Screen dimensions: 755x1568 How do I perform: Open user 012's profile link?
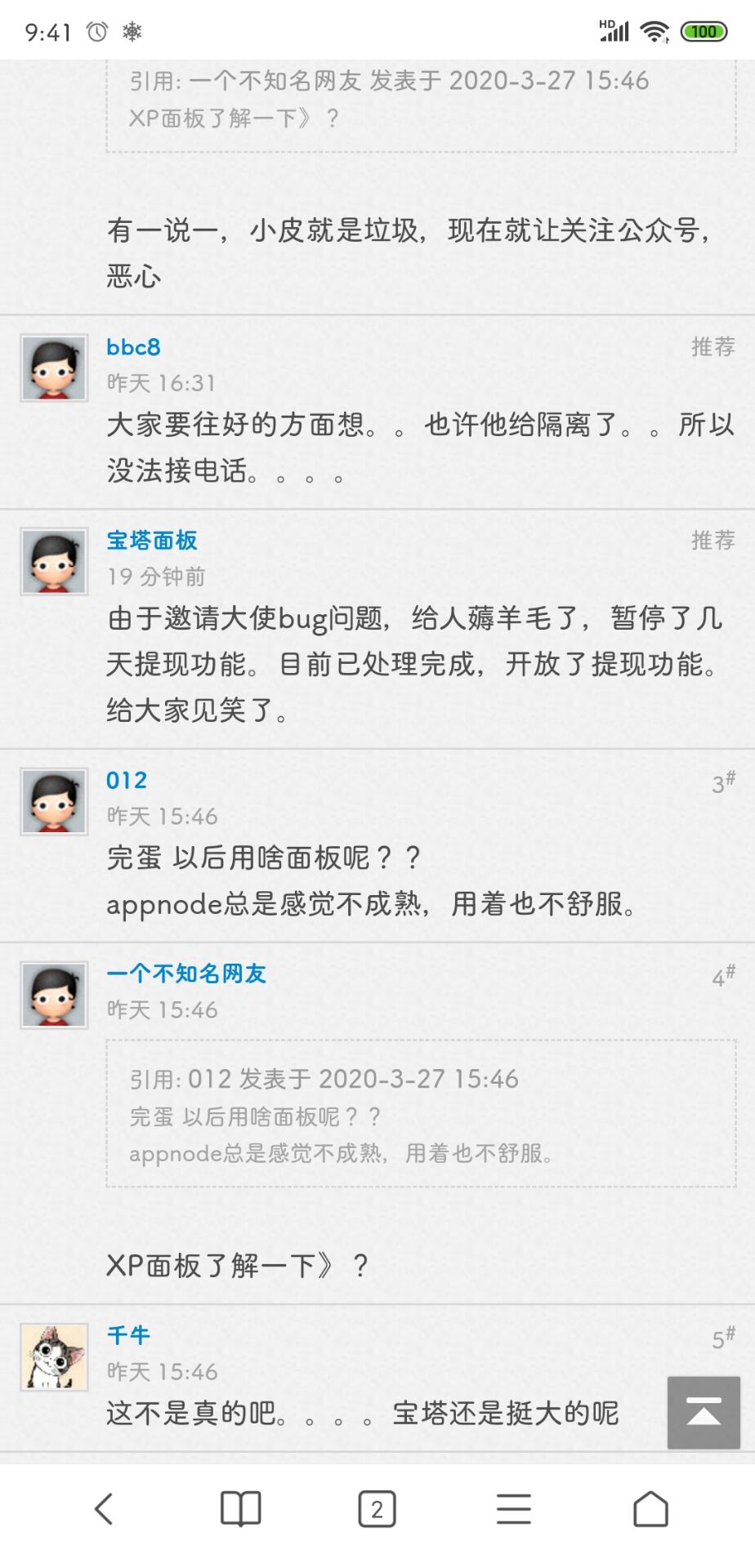[127, 780]
